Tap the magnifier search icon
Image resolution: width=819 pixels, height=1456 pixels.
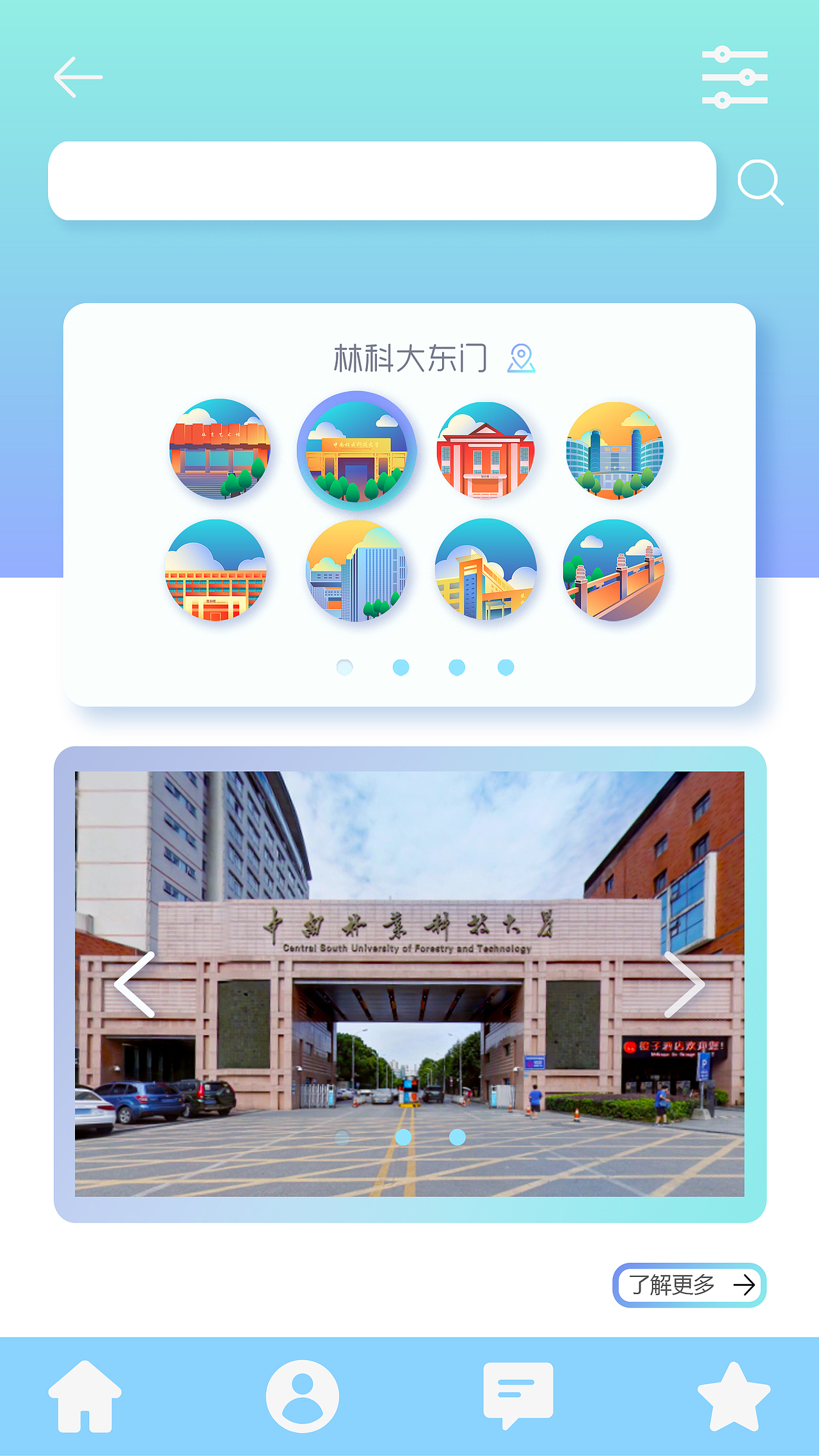pyautogui.click(x=759, y=182)
